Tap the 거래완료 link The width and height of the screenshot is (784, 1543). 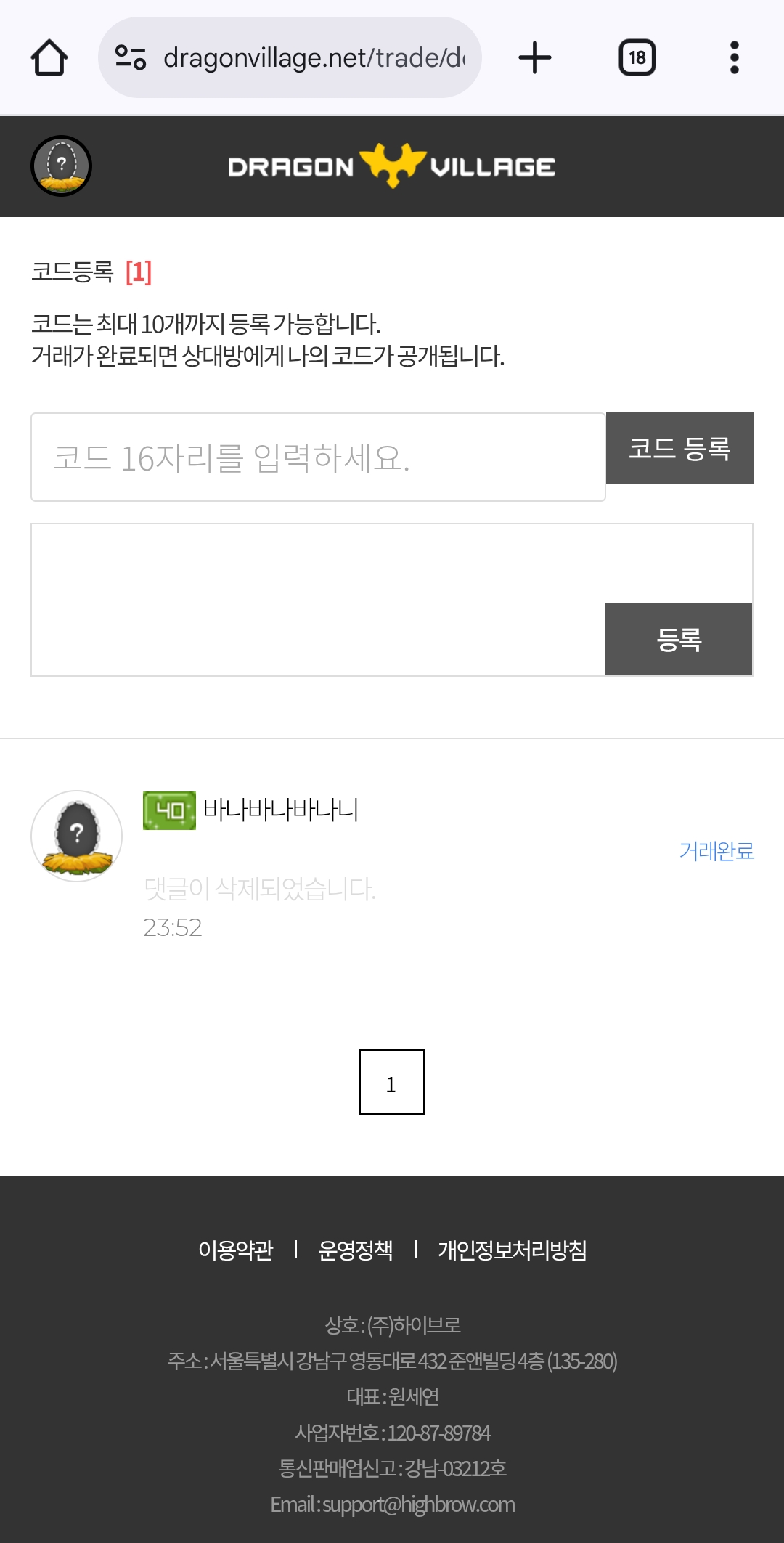[716, 851]
